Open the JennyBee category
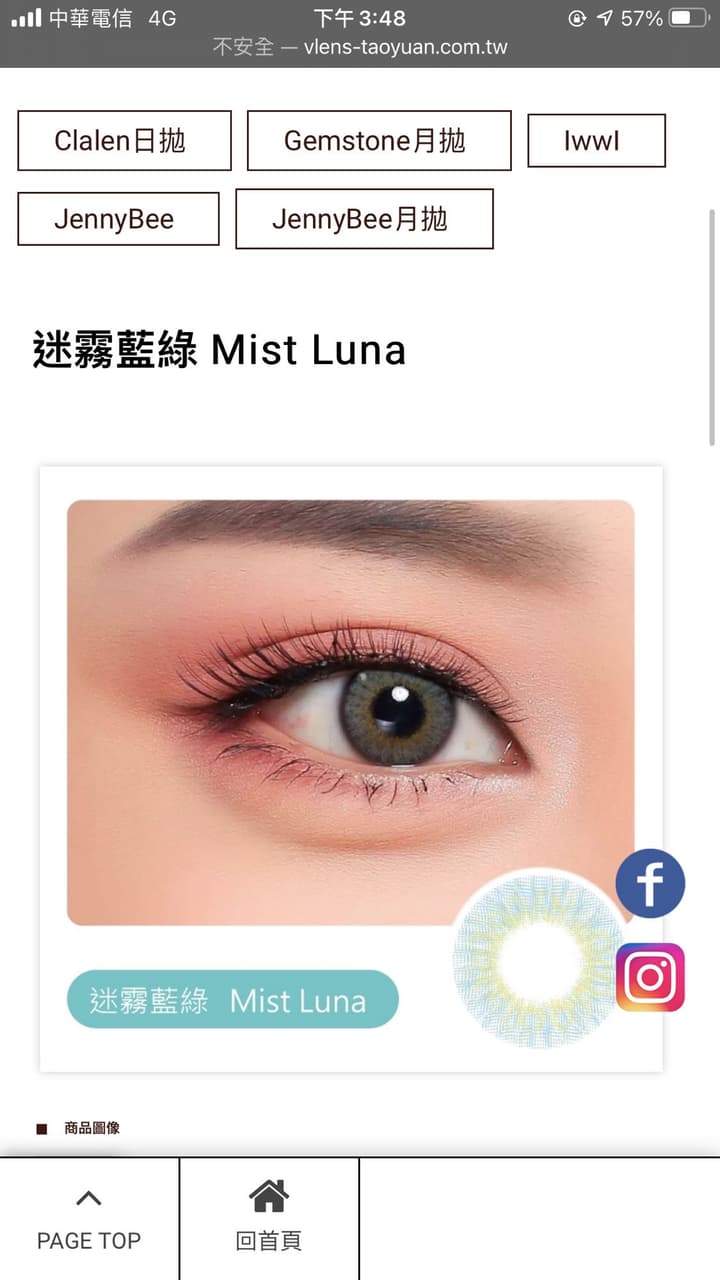 click(118, 219)
